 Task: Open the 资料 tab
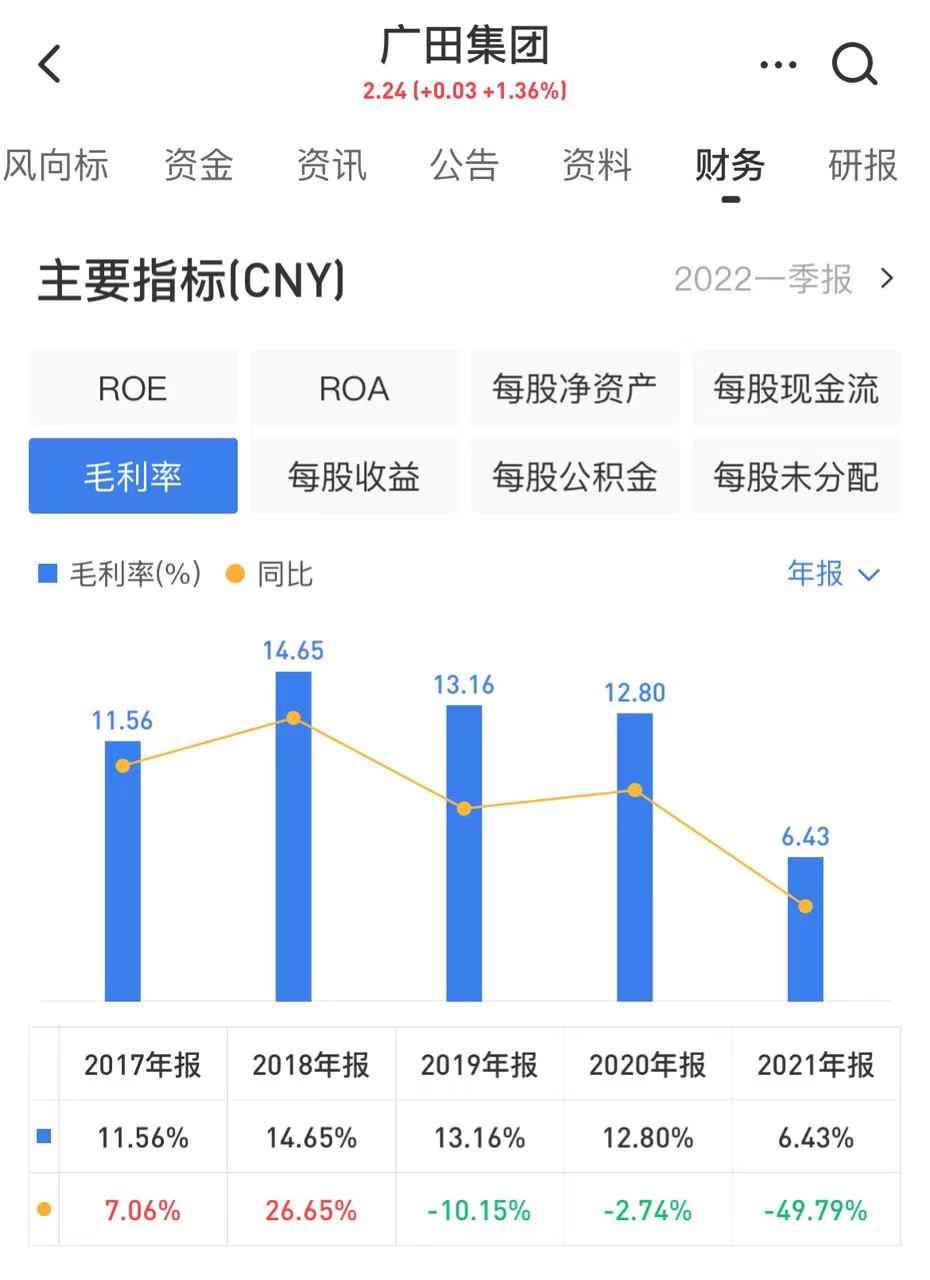597,165
